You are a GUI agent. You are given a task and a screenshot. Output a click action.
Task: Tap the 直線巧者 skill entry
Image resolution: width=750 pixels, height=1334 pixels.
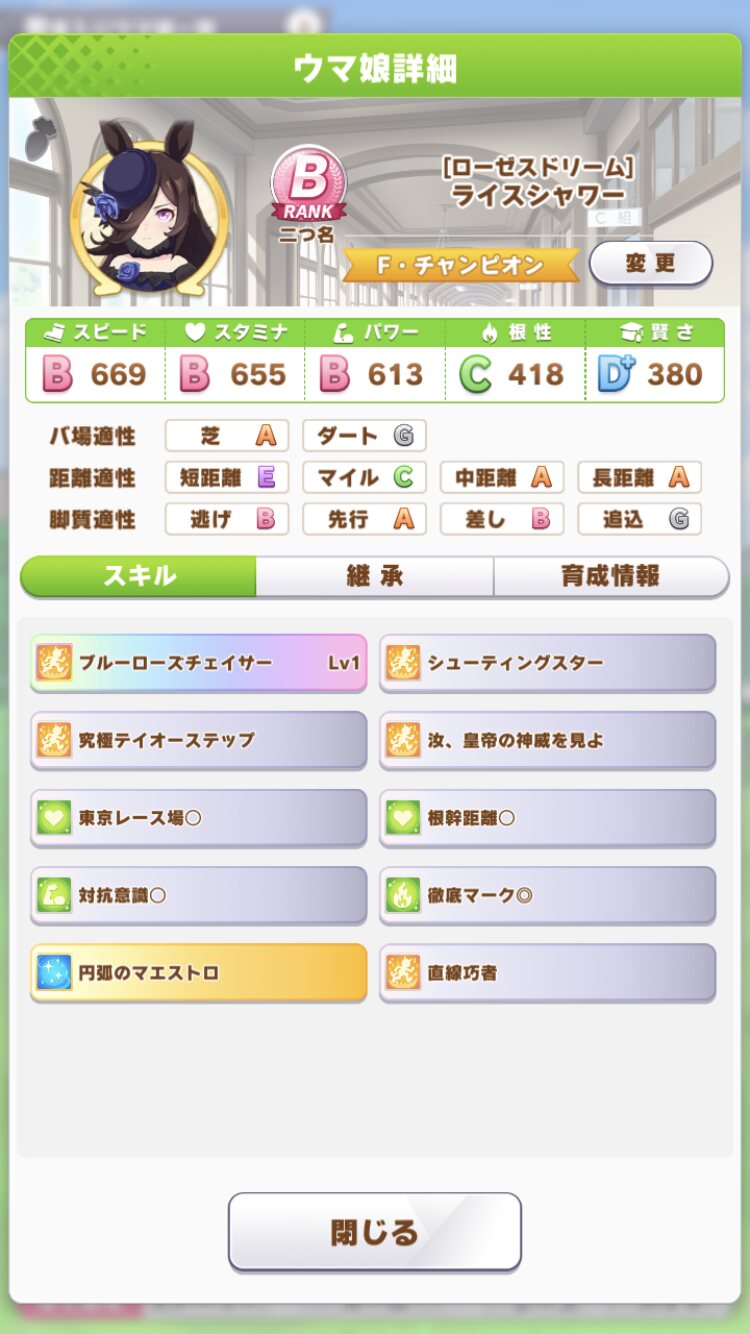[x=547, y=972]
